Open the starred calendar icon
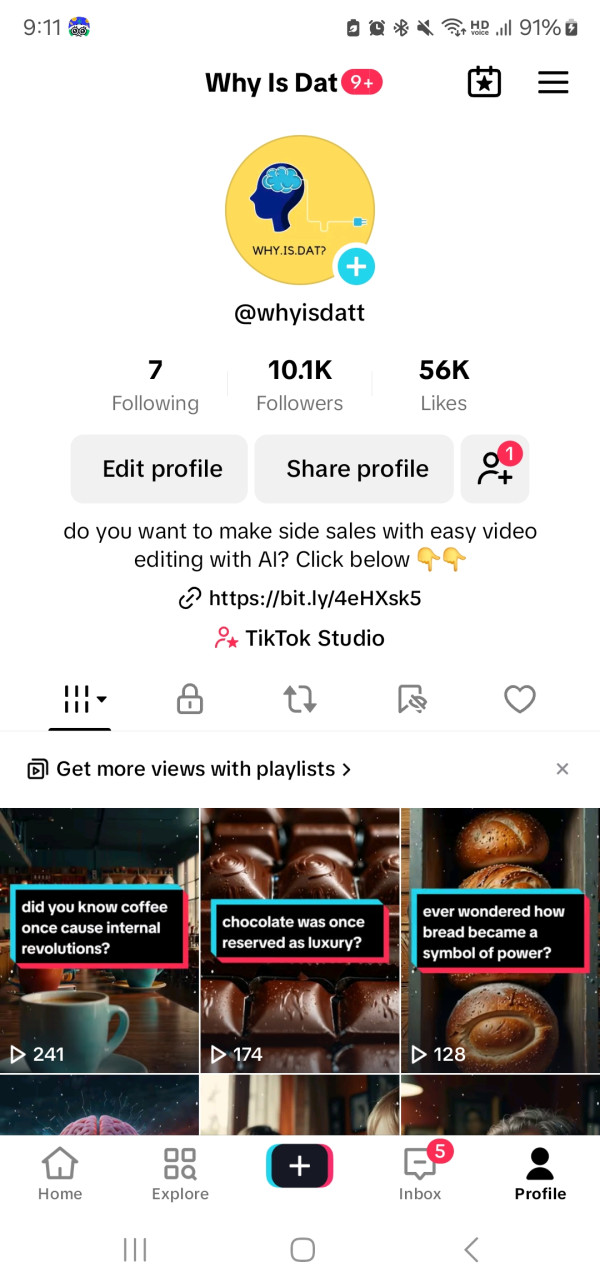 click(484, 83)
